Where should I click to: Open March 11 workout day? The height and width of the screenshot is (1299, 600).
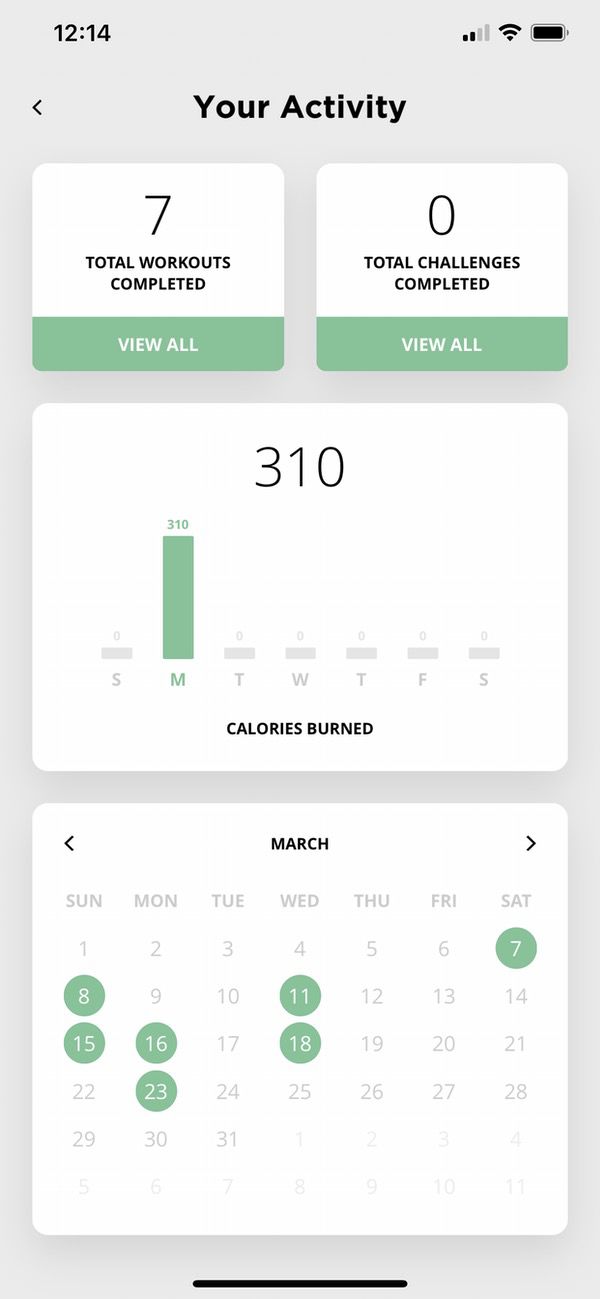(299, 996)
